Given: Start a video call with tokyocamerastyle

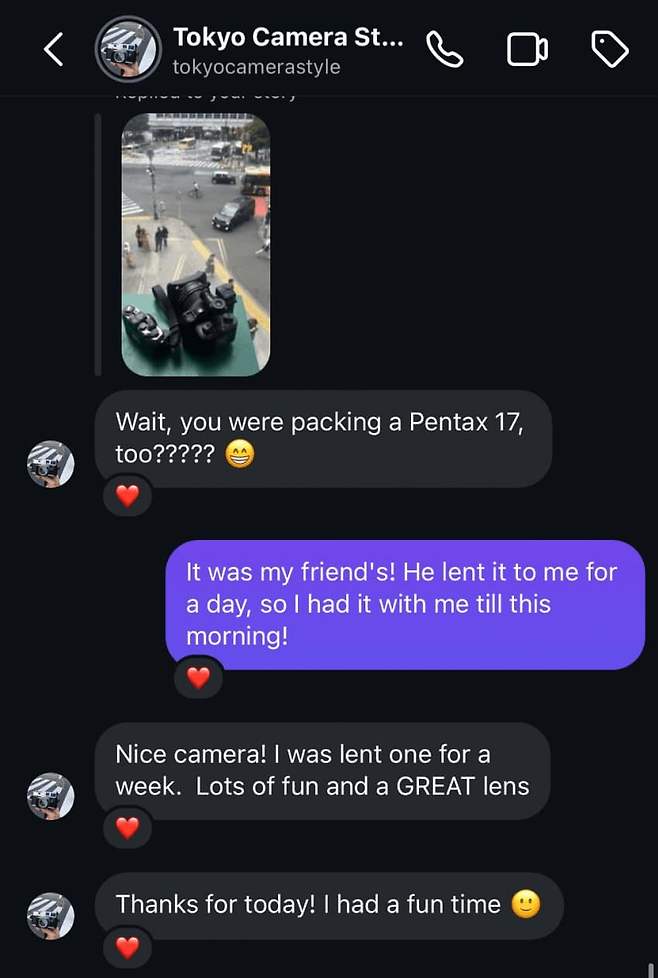Looking at the screenshot, I should tap(527, 49).
